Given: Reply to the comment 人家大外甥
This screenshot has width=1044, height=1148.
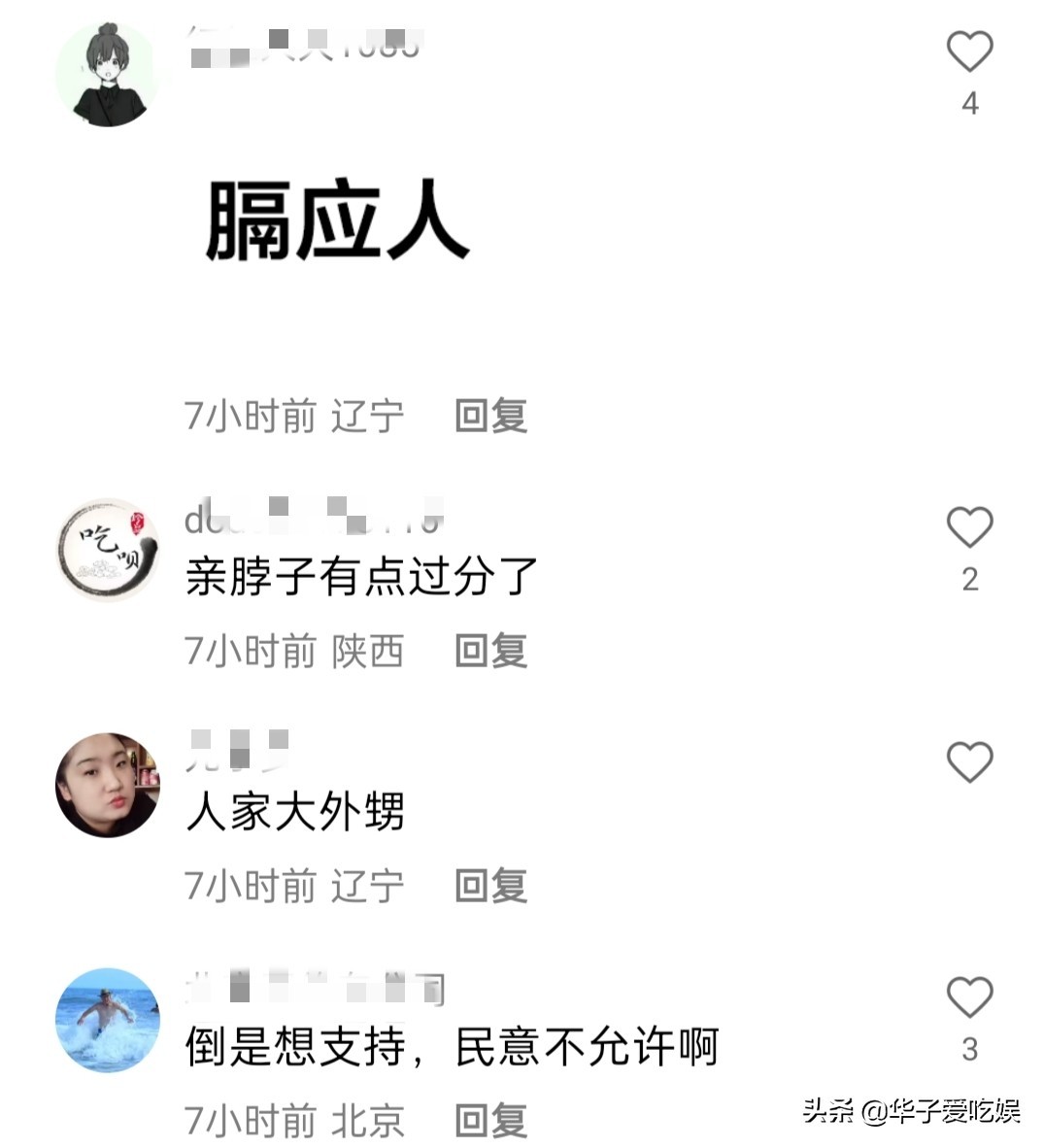Looking at the screenshot, I should tap(490, 886).
